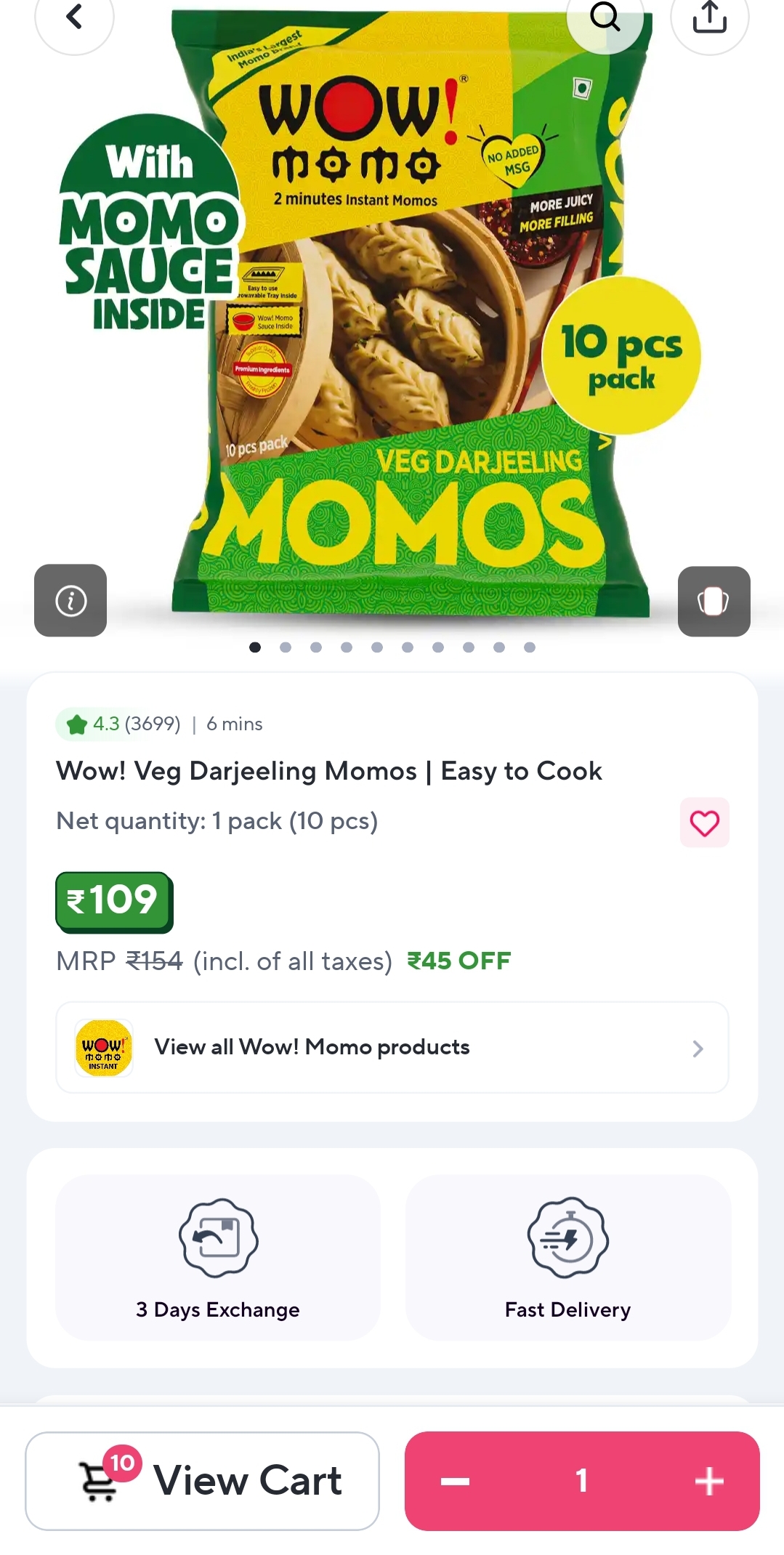Add the momos to wishlist heart

click(x=704, y=823)
